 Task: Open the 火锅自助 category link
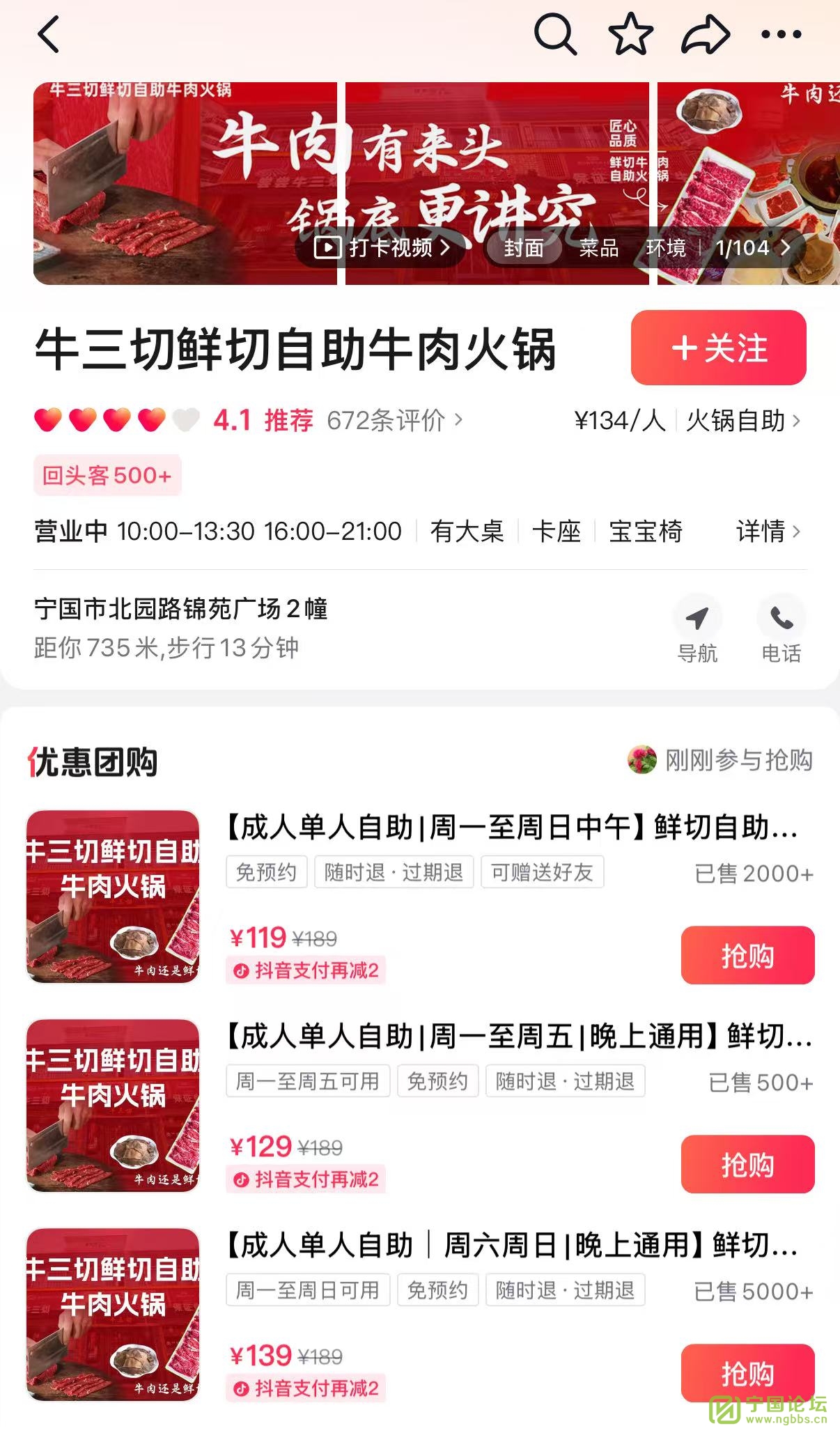(742, 421)
